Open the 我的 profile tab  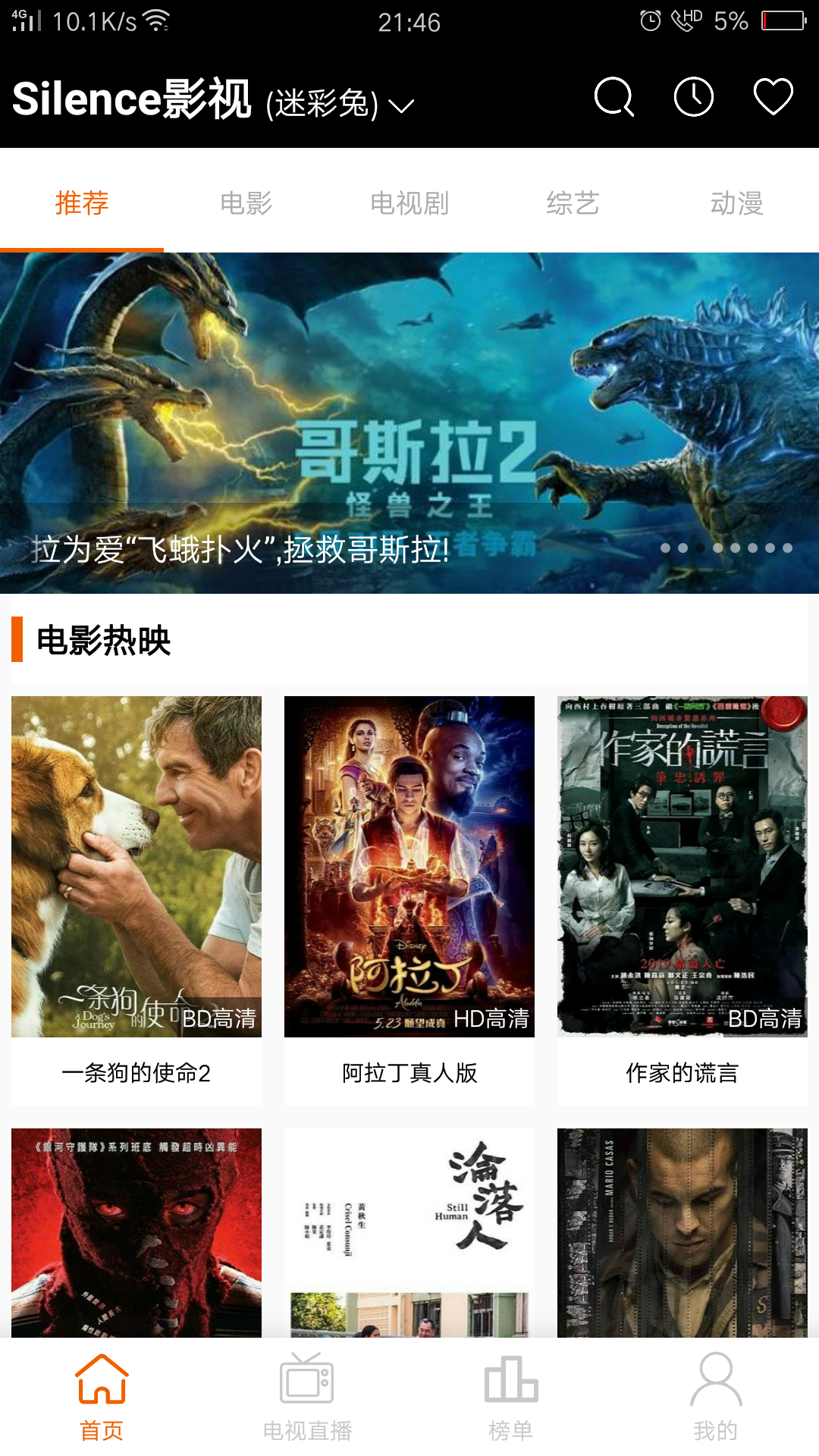click(716, 1397)
